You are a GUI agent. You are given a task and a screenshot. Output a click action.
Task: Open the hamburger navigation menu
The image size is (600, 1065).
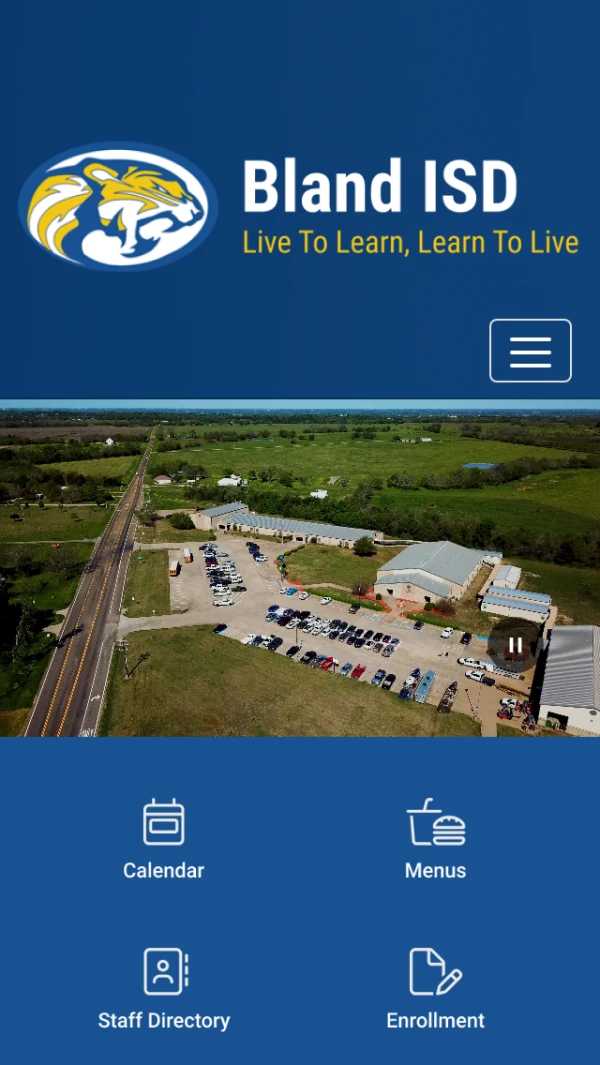point(530,351)
